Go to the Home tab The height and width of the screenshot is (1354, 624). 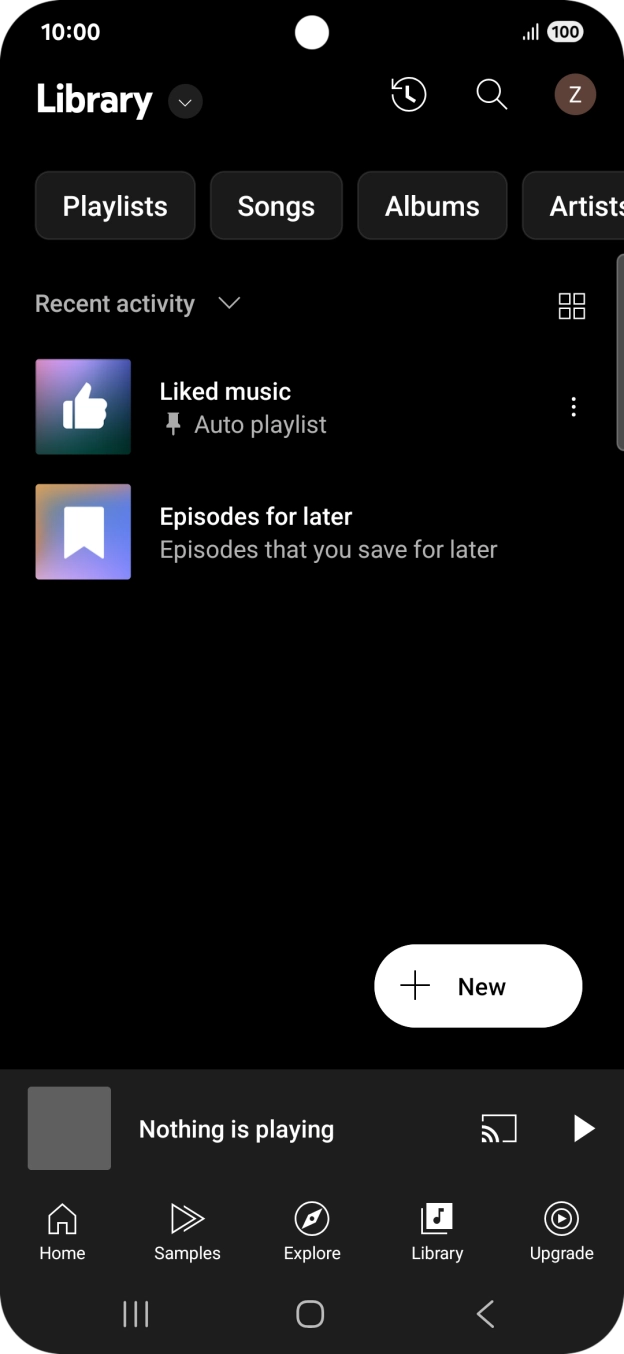[62, 1231]
